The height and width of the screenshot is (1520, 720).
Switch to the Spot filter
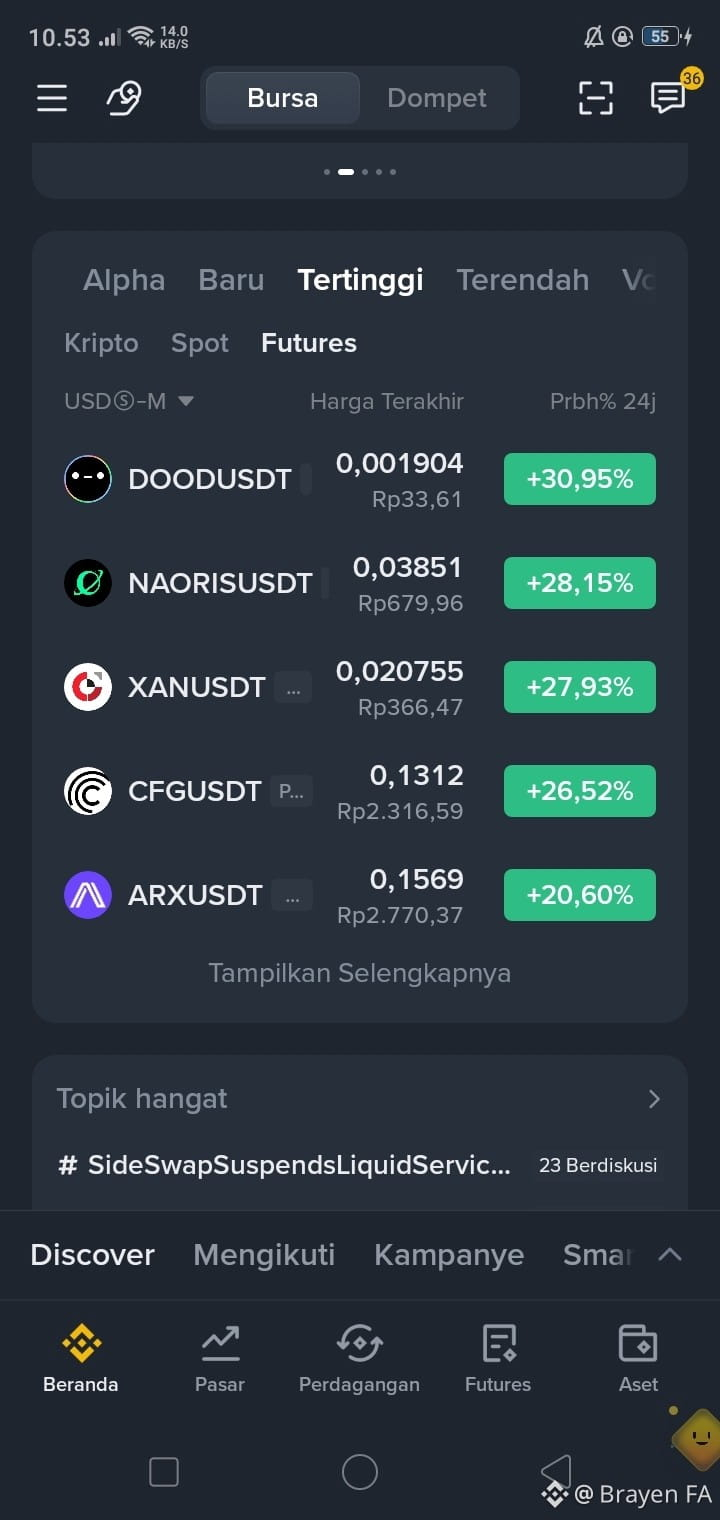tap(200, 343)
